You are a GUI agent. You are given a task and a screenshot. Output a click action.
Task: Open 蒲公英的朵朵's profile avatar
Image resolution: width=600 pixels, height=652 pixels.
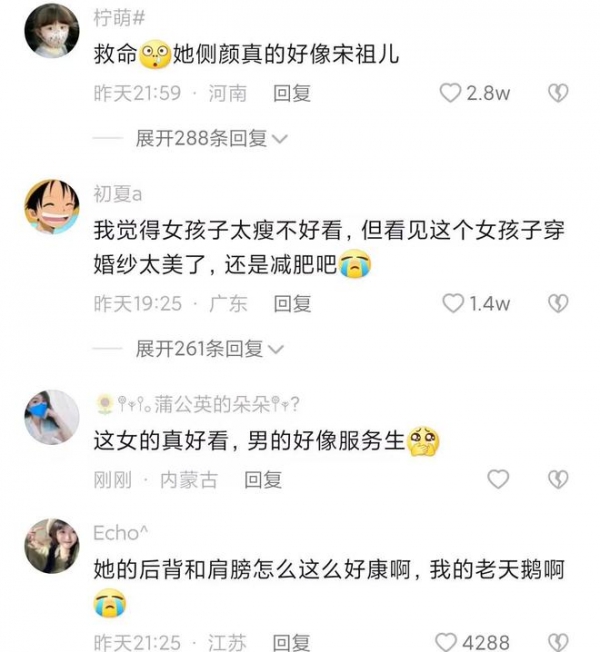point(51,416)
